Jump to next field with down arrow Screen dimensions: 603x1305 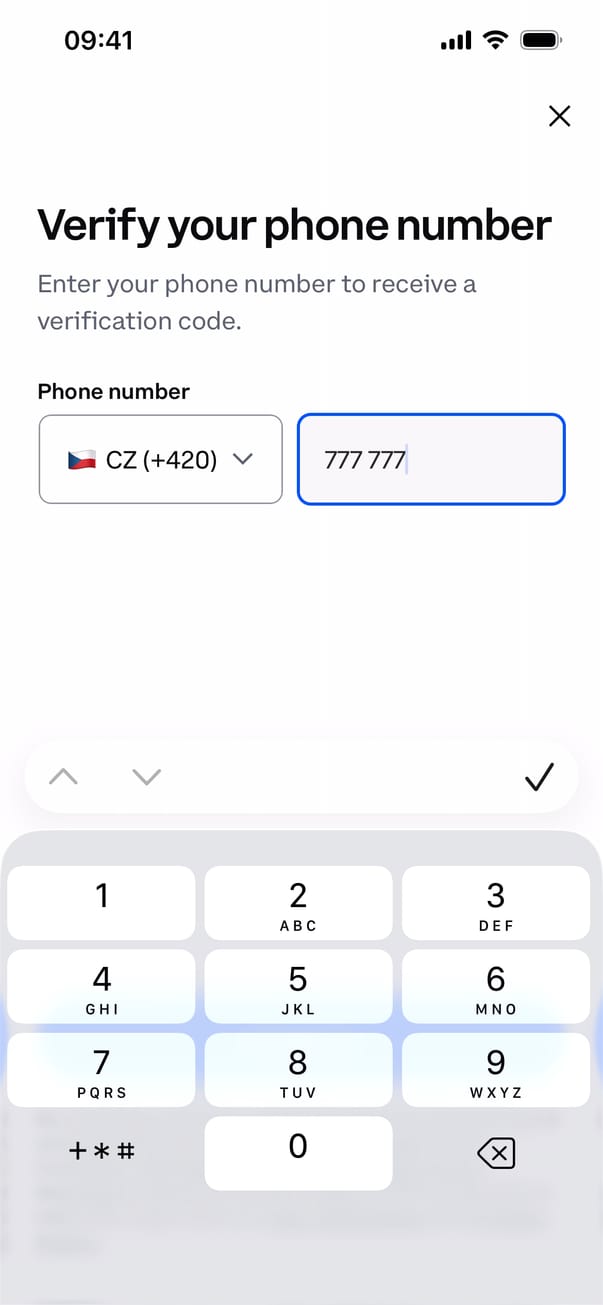coord(147,777)
